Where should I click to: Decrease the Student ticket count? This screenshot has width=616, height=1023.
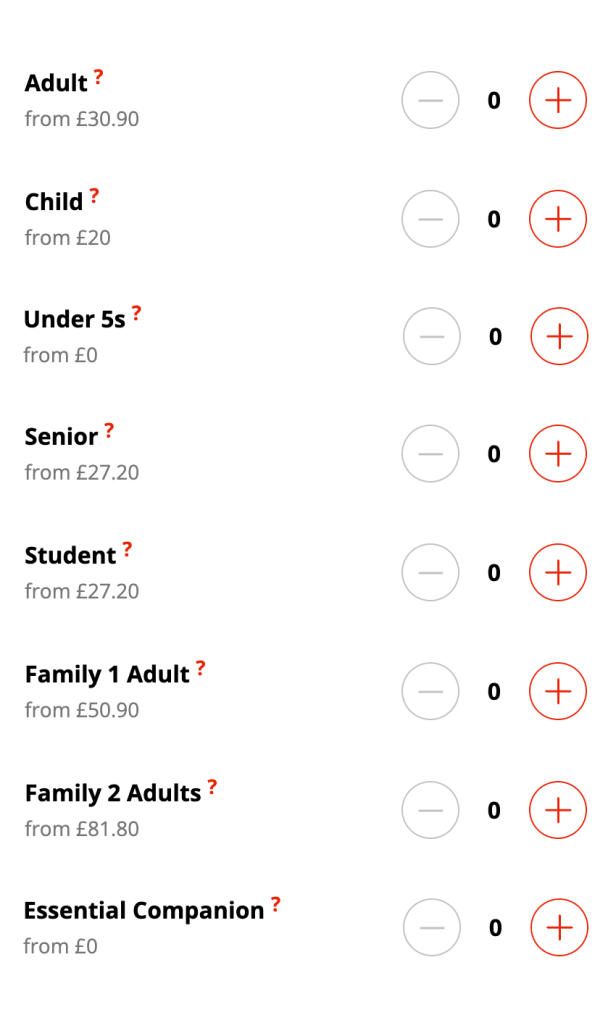coord(430,572)
